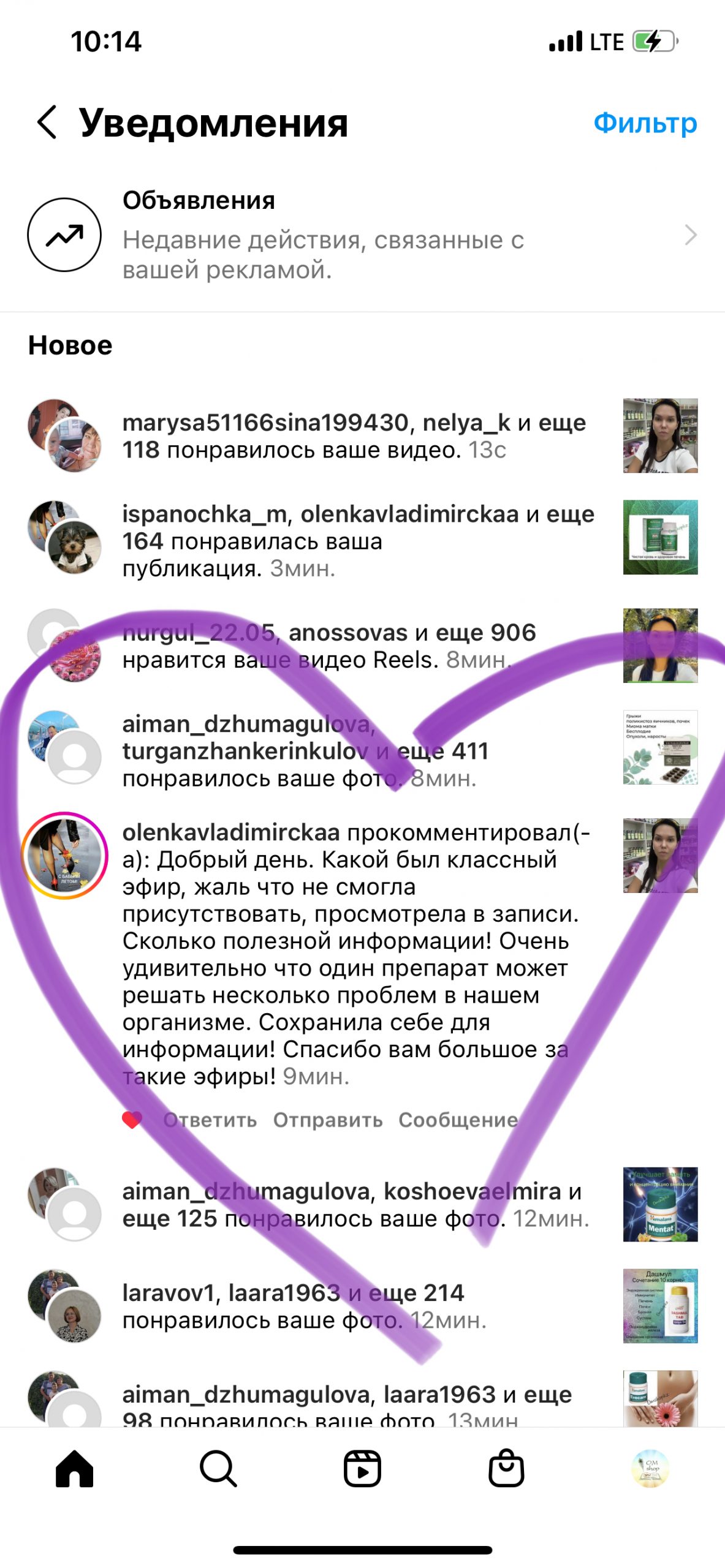Open the nurgul_22.05 Reels likes notification
Screen dimensions: 725x1568
[x=329, y=646]
